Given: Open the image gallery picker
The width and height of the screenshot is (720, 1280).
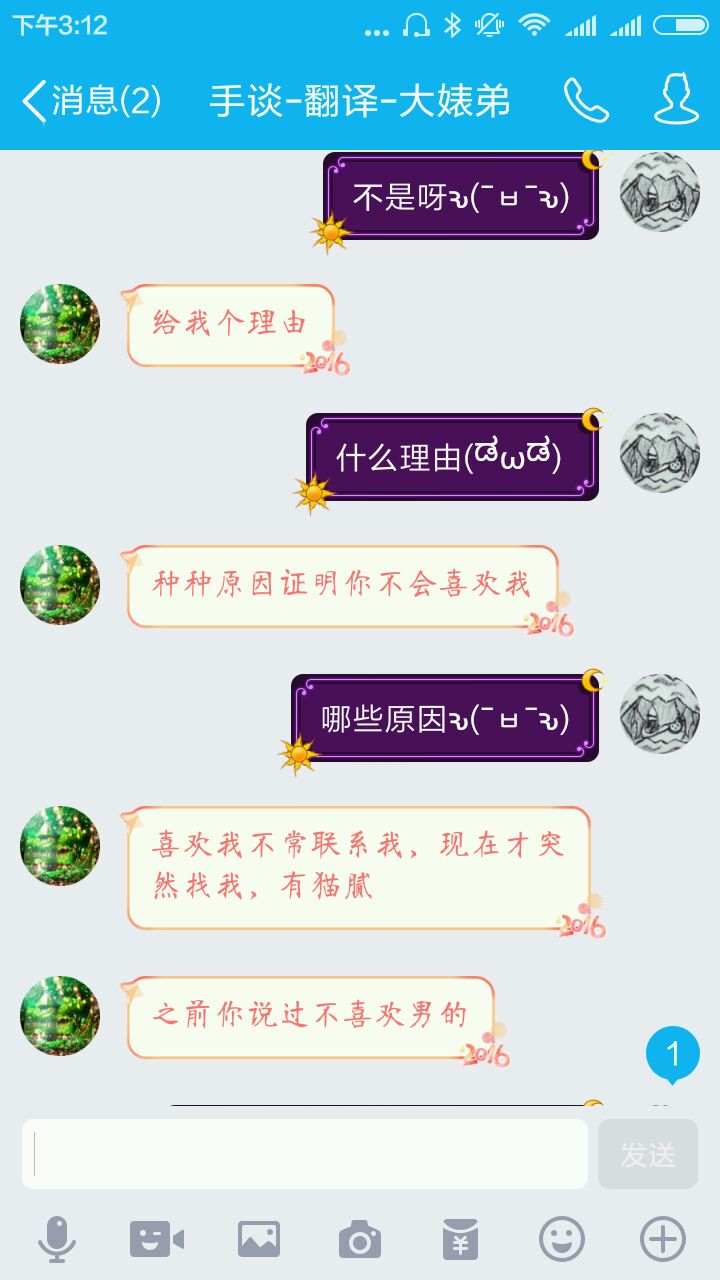Looking at the screenshot, I should pos(258,1240).
